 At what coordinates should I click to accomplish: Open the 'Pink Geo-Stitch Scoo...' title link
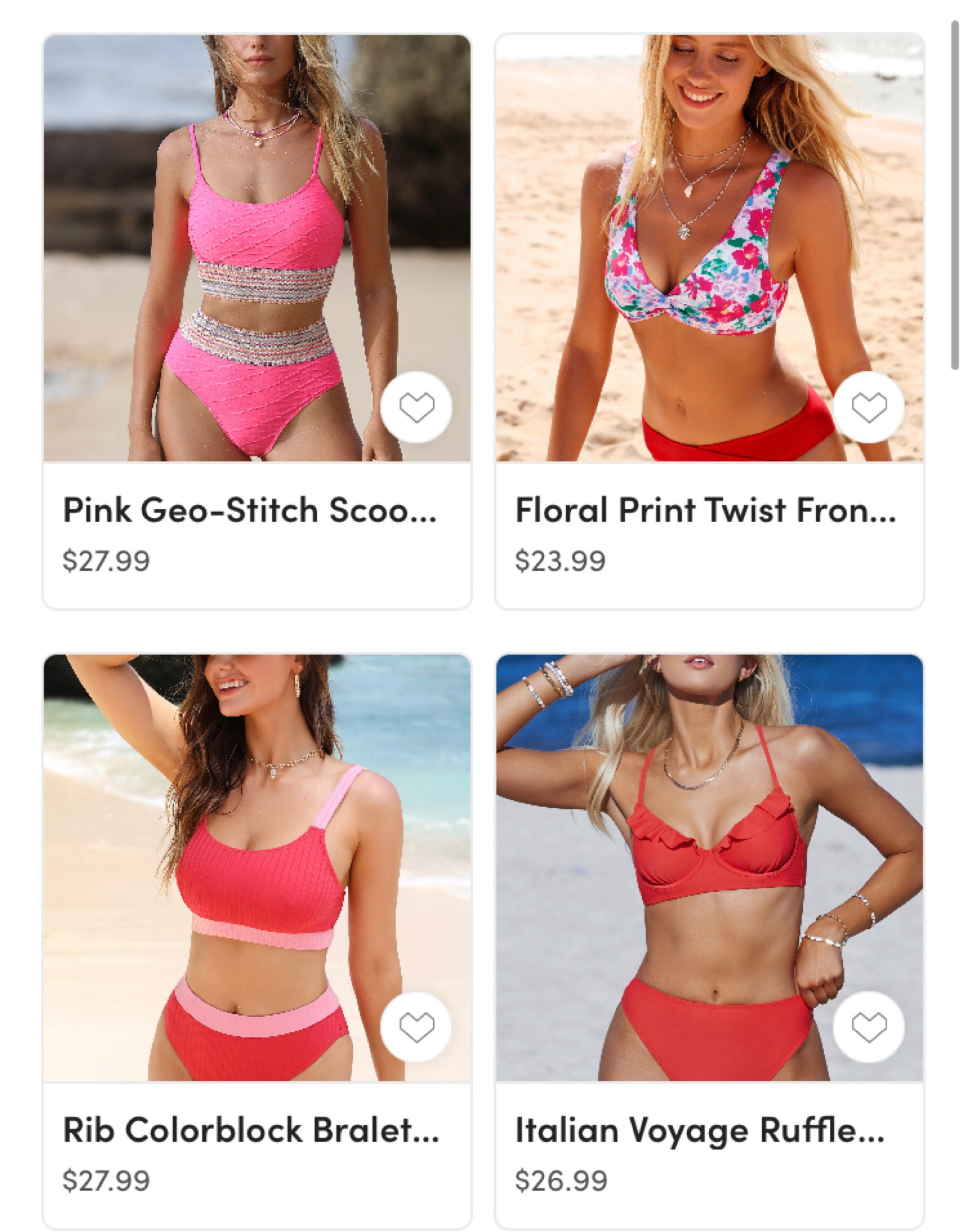point(253,511)
